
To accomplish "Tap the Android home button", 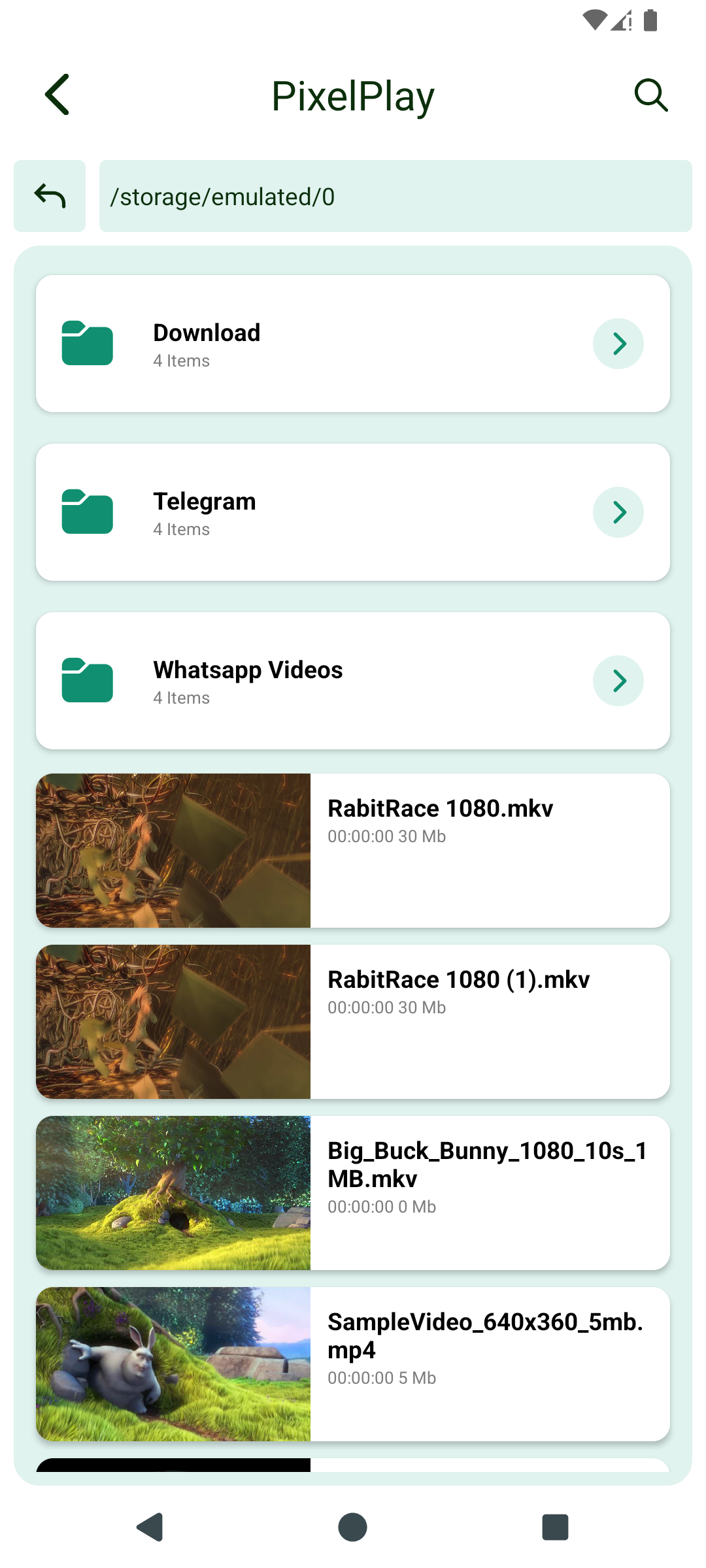I will click(352, 1527).
